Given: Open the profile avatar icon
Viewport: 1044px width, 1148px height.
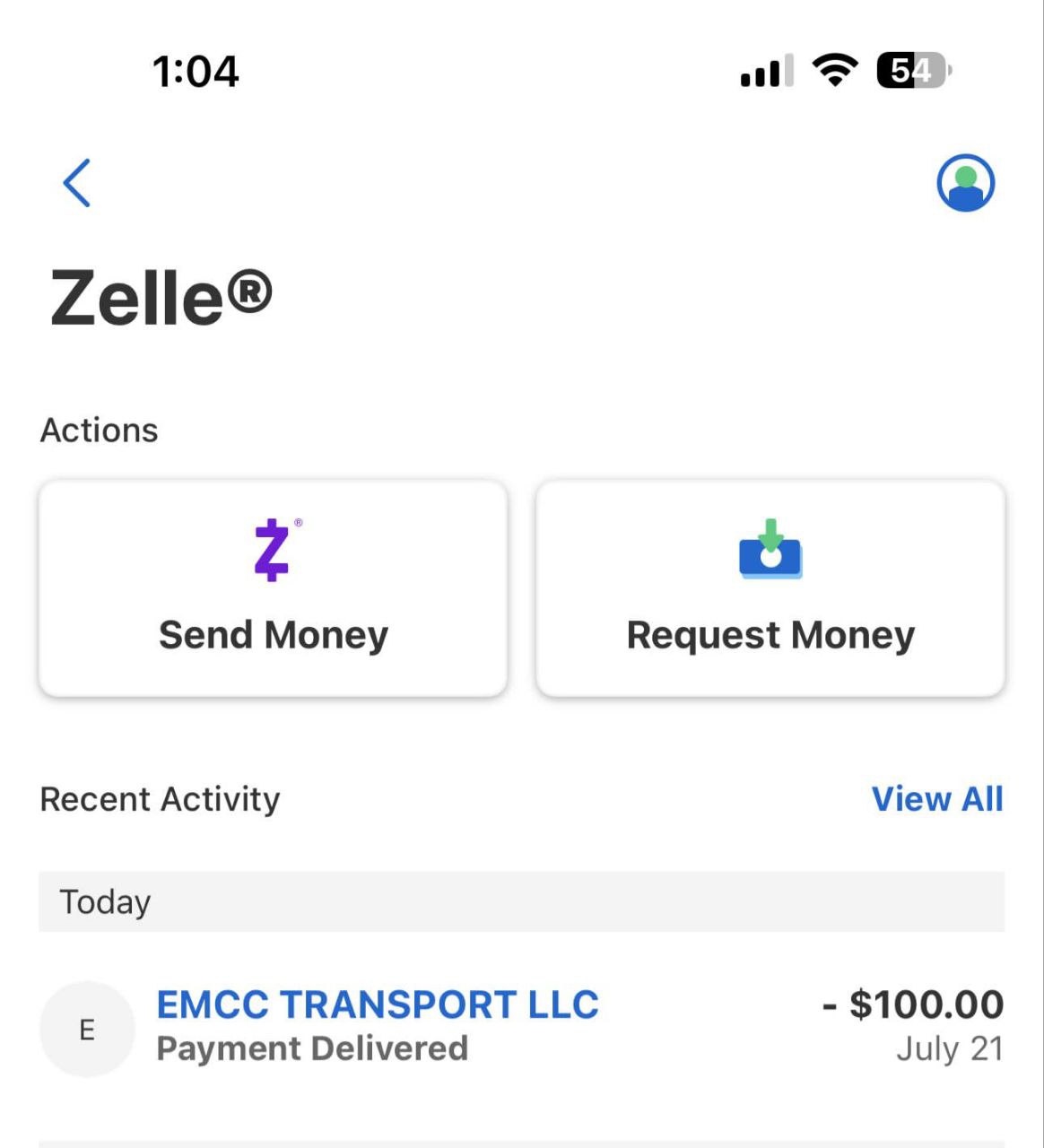Looking at the screenshot, I should pos(965,183).
